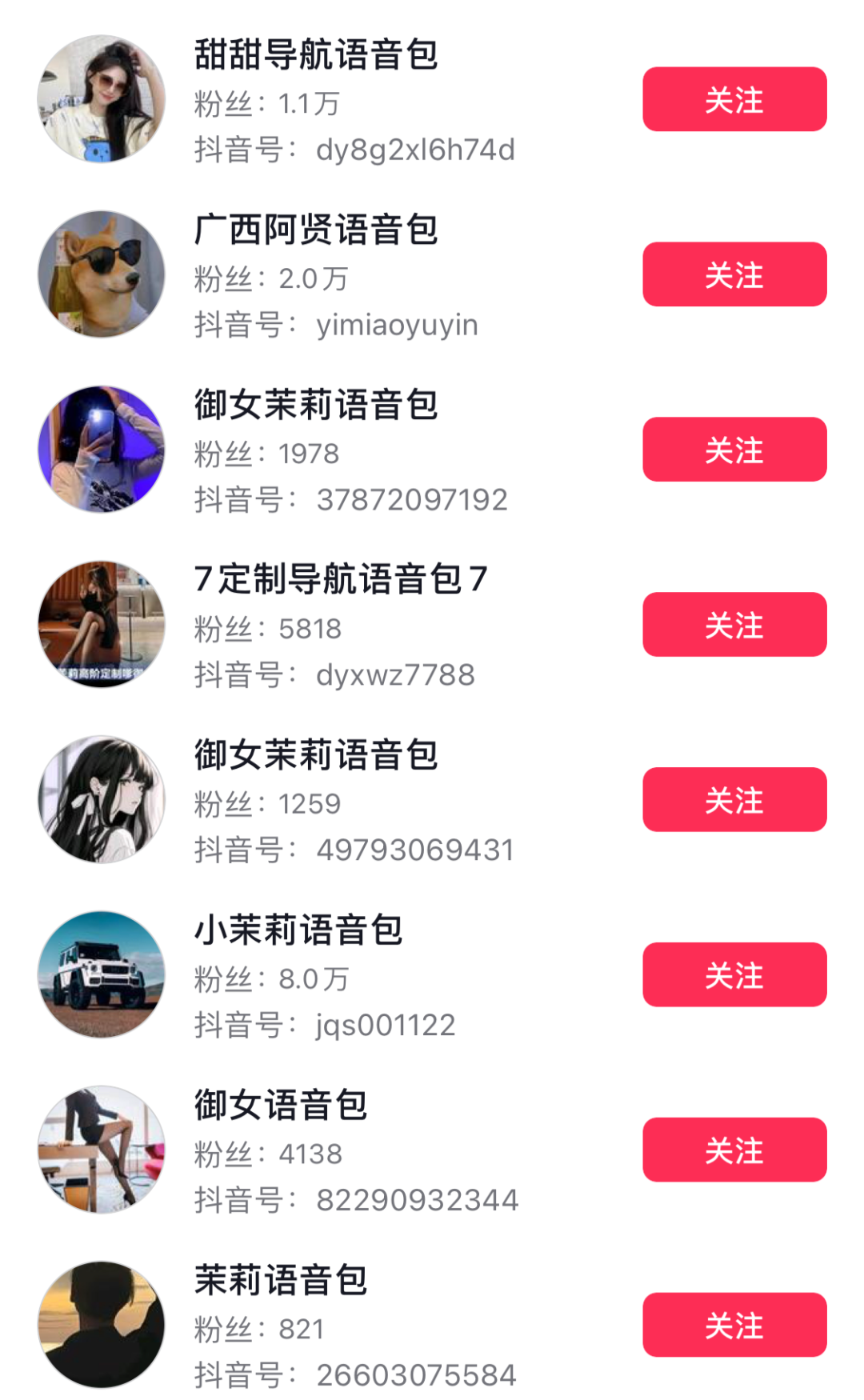Open the 7定制导航语音包7 profile row
Viewport: 864px width, 1400px height.
340,580
